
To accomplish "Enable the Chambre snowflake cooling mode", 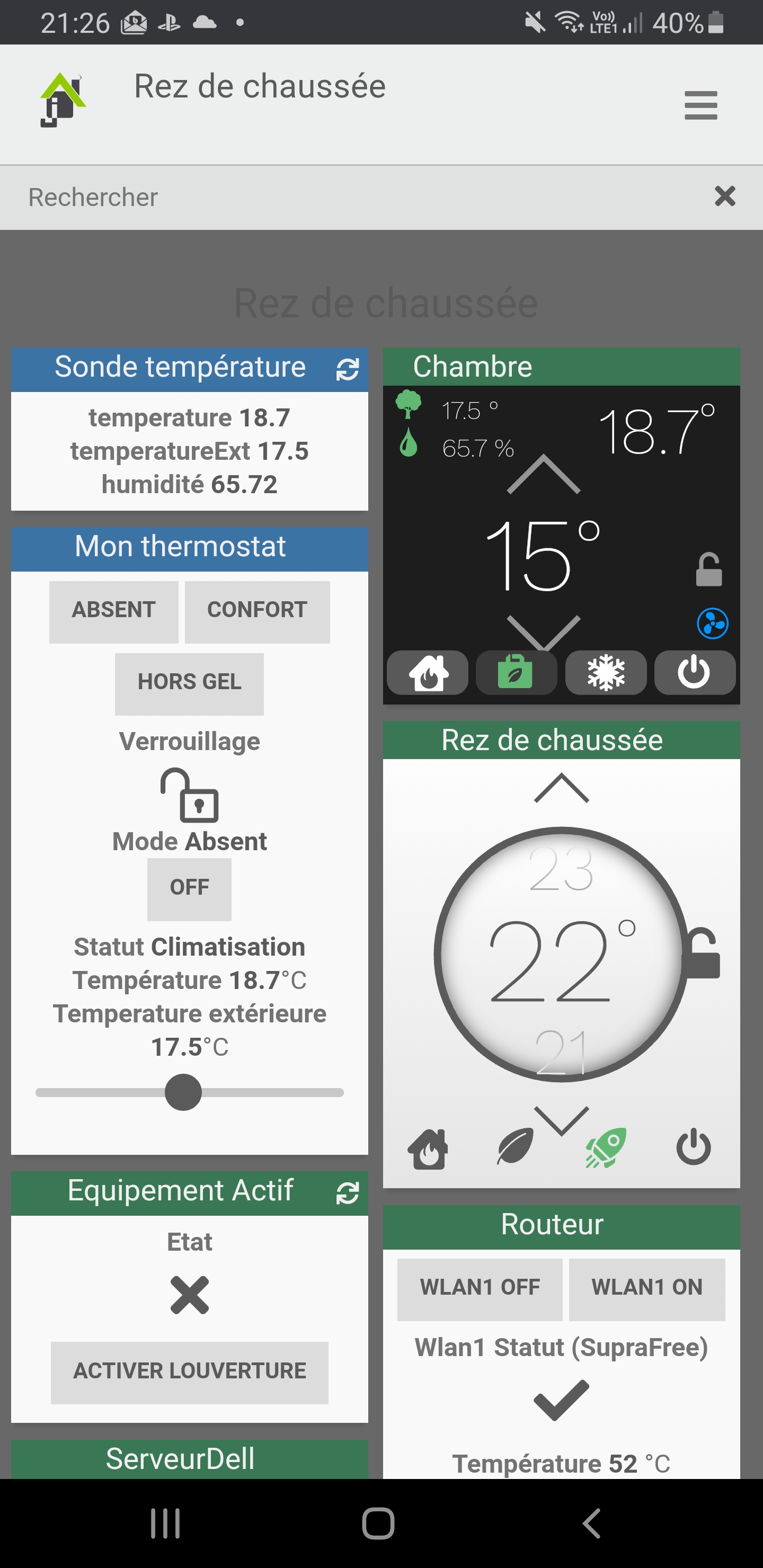I will pos(605,673).
